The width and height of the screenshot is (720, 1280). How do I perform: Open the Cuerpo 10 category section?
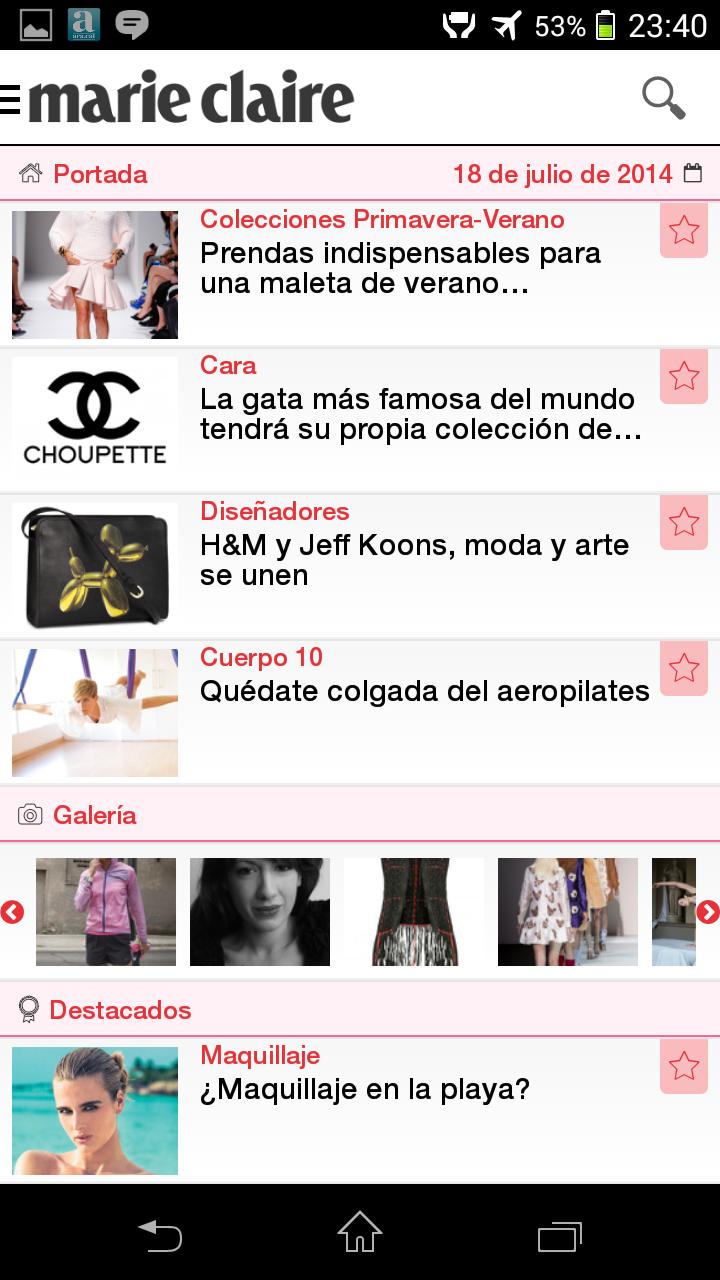(x=261, y=657)
